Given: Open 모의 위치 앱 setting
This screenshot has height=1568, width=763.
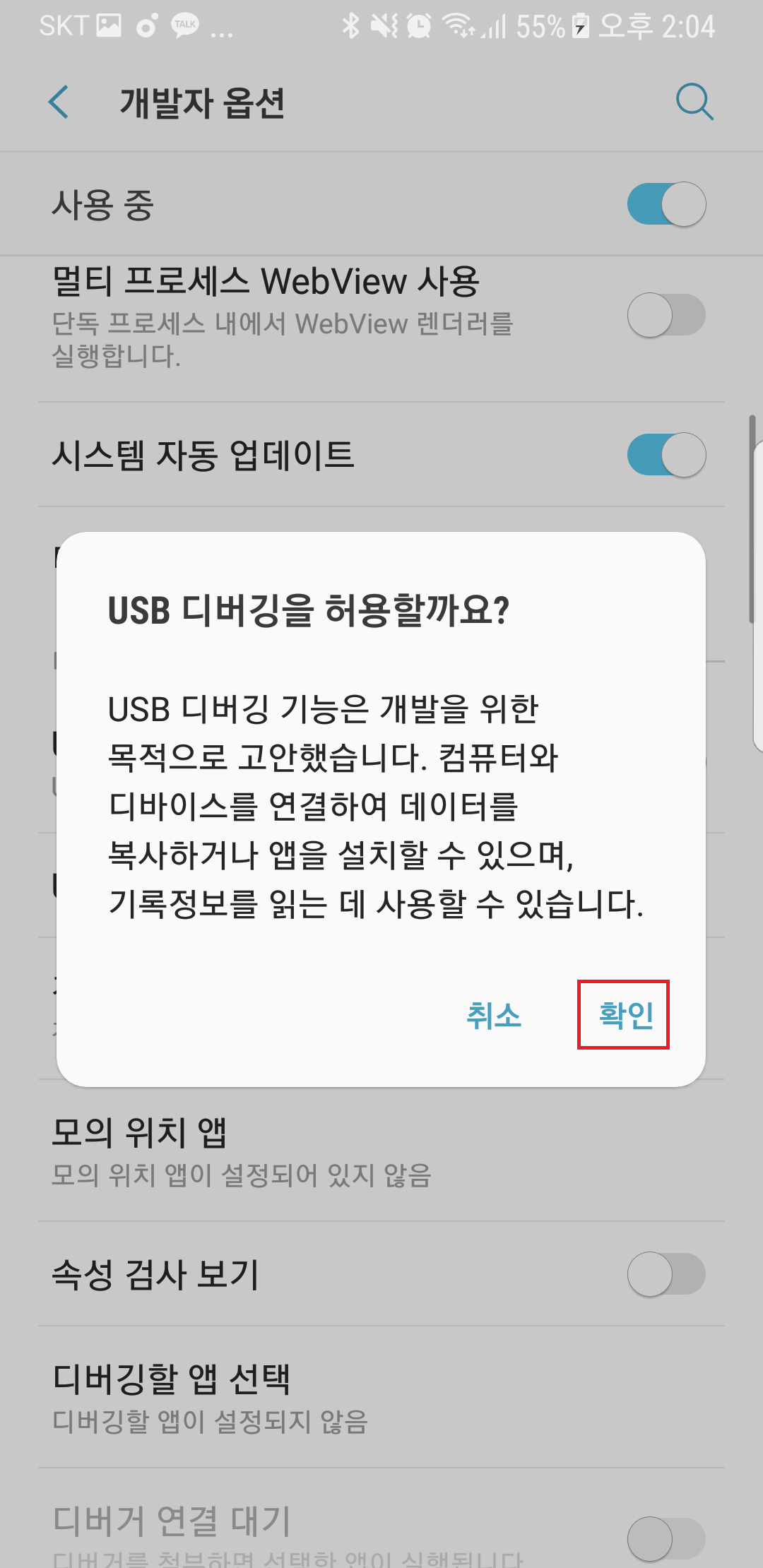Looking at the screenshot, I should pos(381,1151).
